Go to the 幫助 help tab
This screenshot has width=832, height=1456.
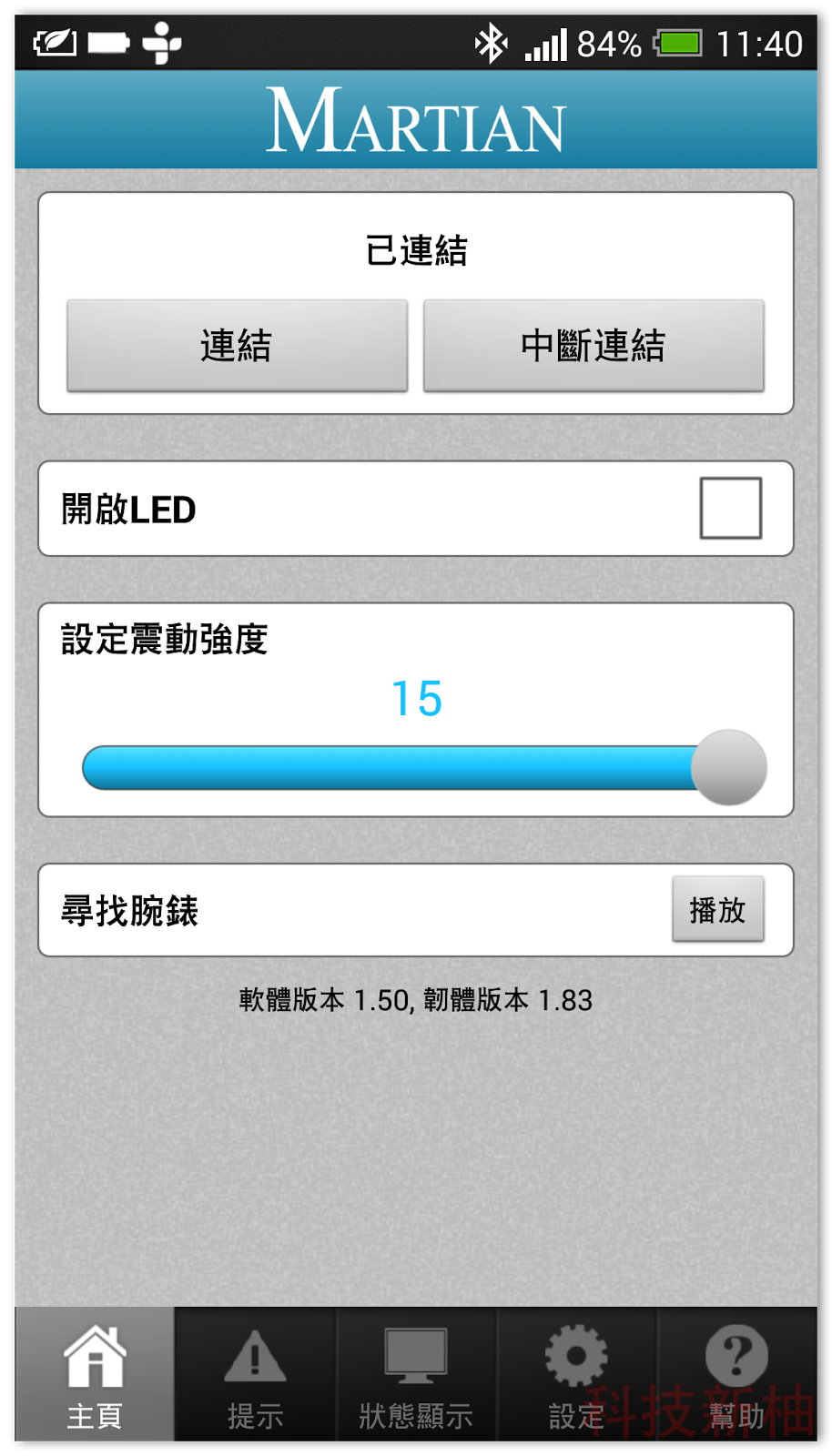[x=736, y=1374]
